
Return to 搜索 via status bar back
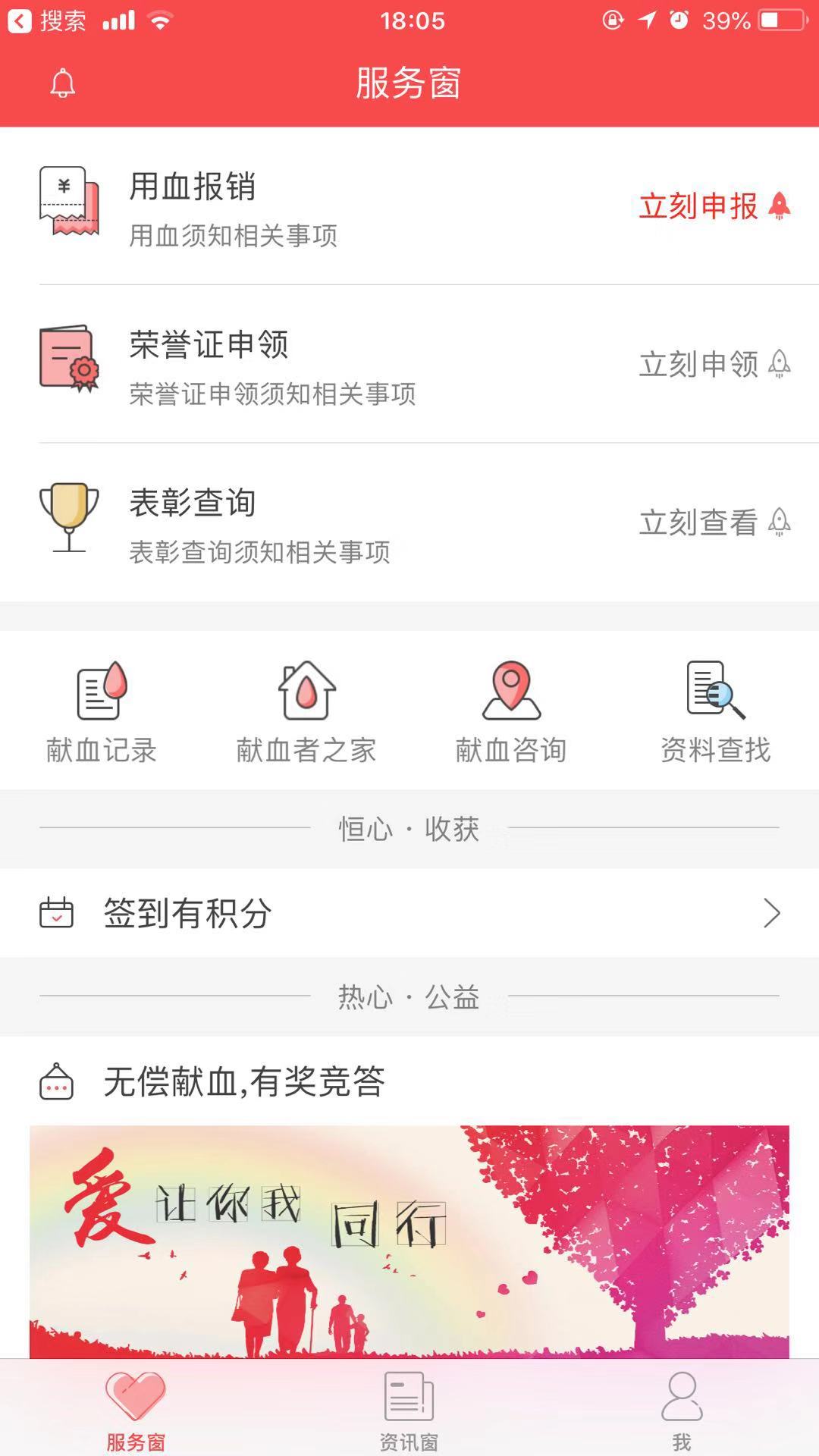[47, 20]
